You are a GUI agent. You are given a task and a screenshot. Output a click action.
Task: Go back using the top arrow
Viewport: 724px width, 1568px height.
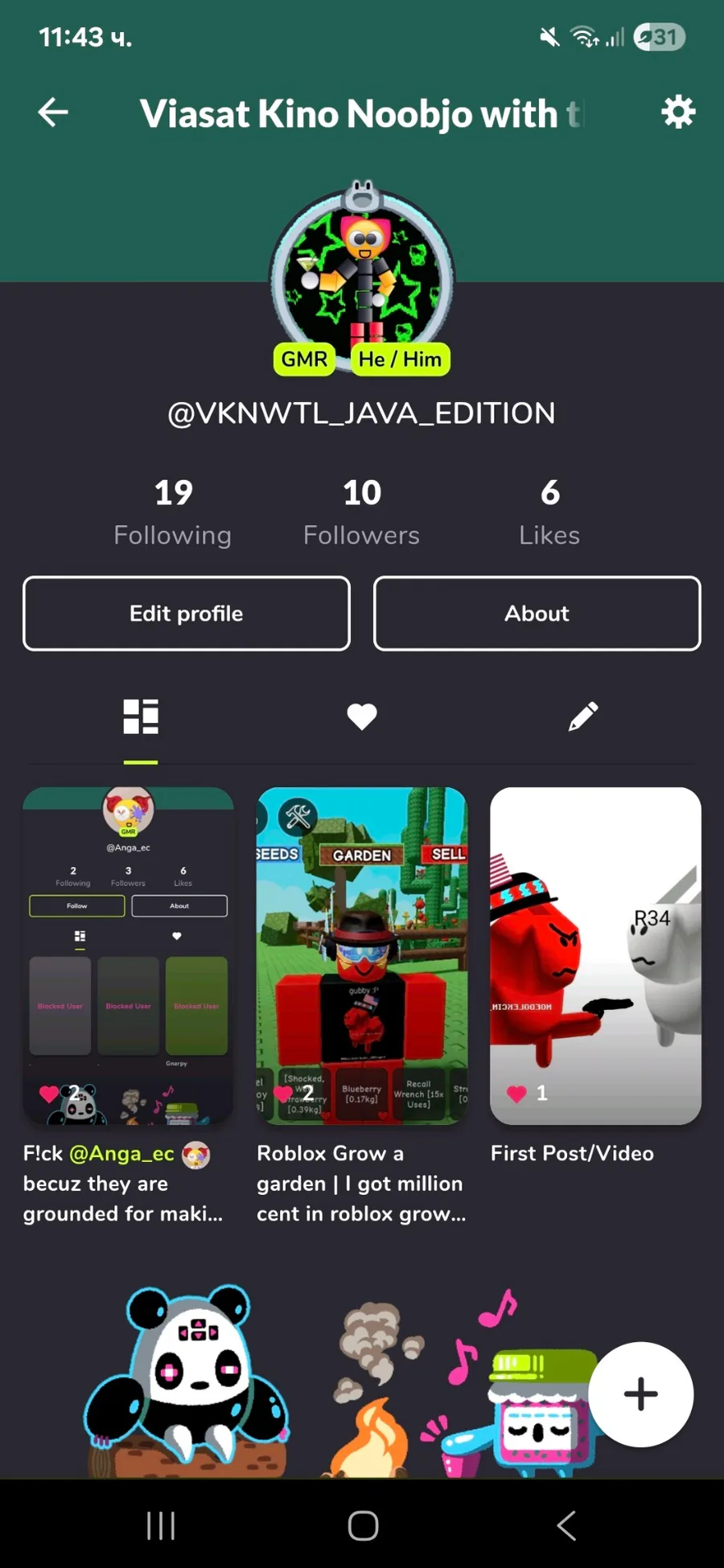(53, 113)
